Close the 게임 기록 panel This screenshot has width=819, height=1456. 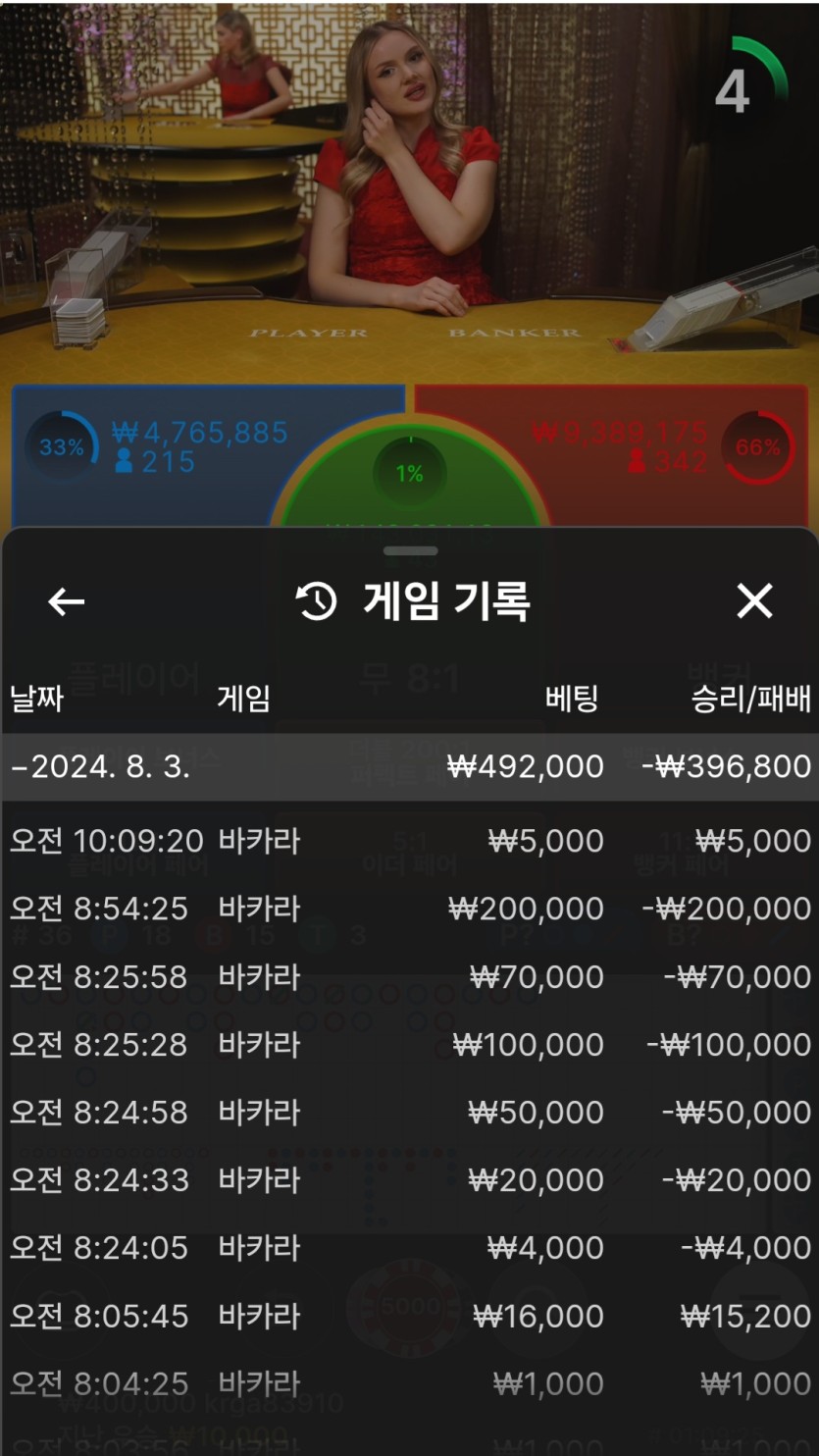click(754, 600)
